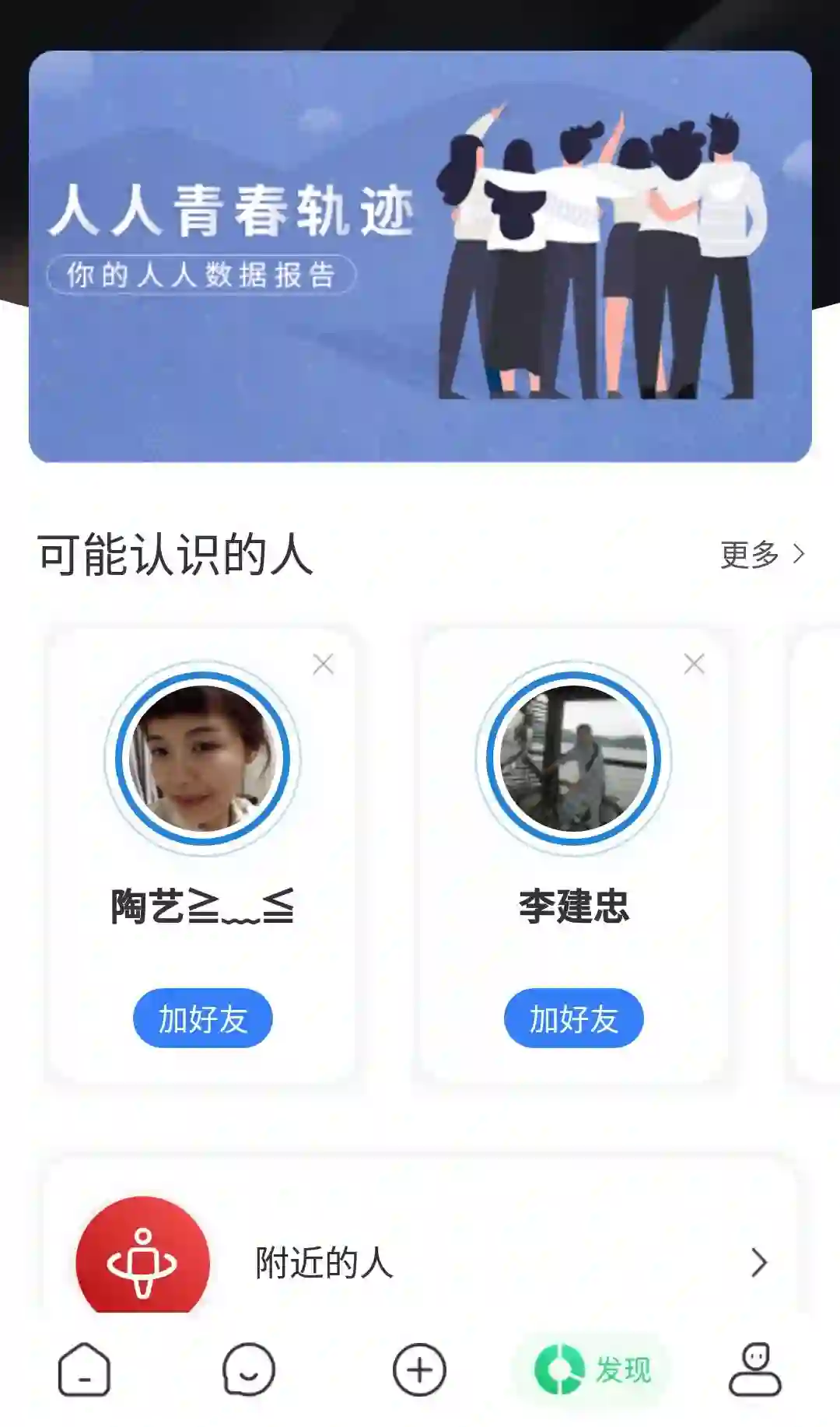Go to my profile tab

pos(754,1369)
